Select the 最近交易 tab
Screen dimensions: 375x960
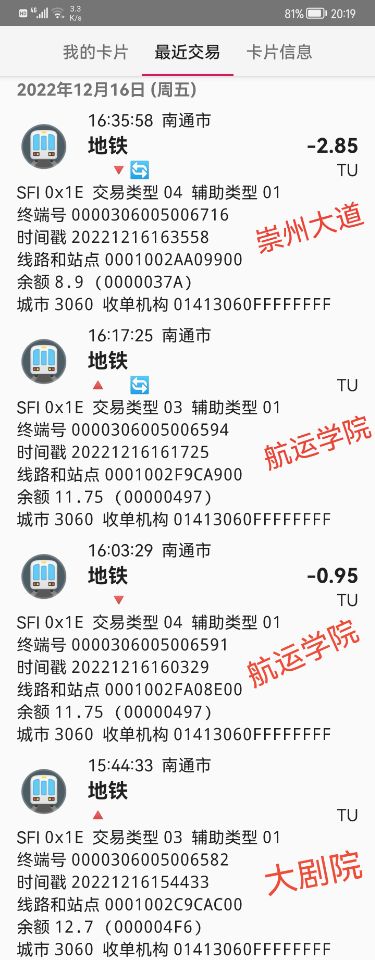coord(187,52)
